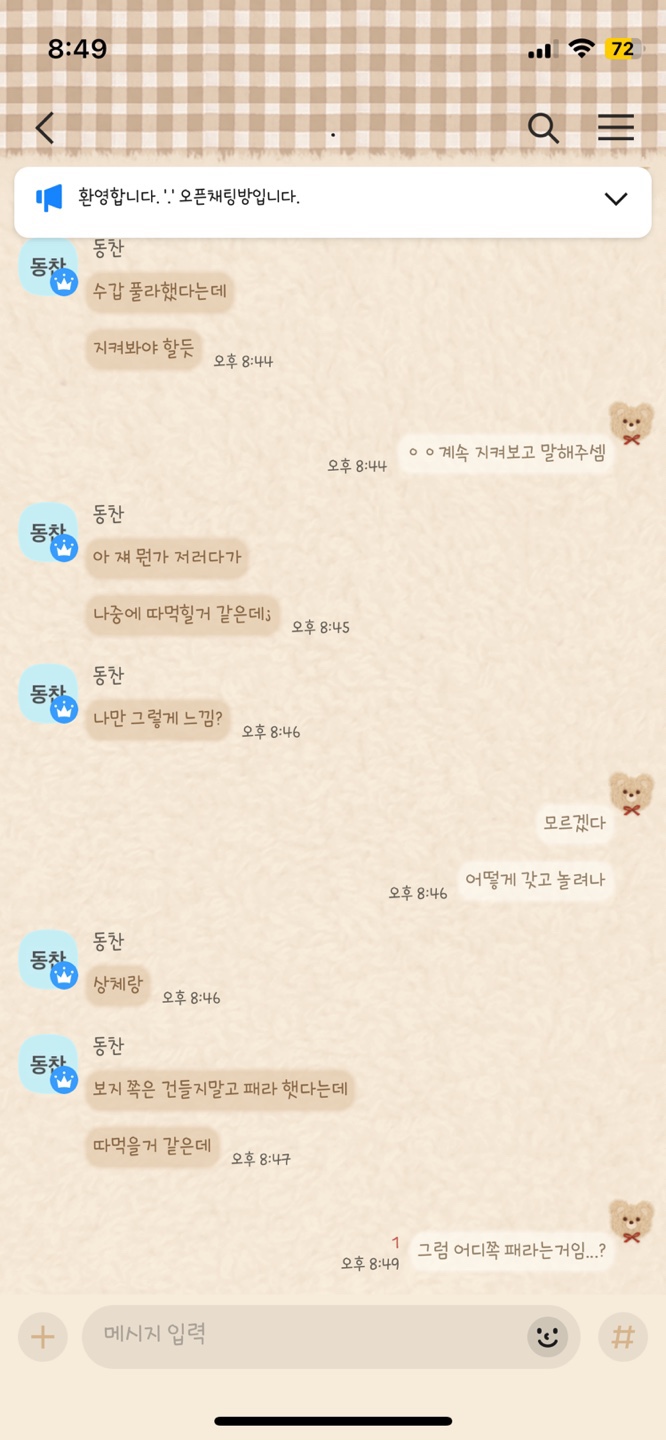
Task: View 동찬's profile next to 수갑 풀라했다는데
Action: 48,268
